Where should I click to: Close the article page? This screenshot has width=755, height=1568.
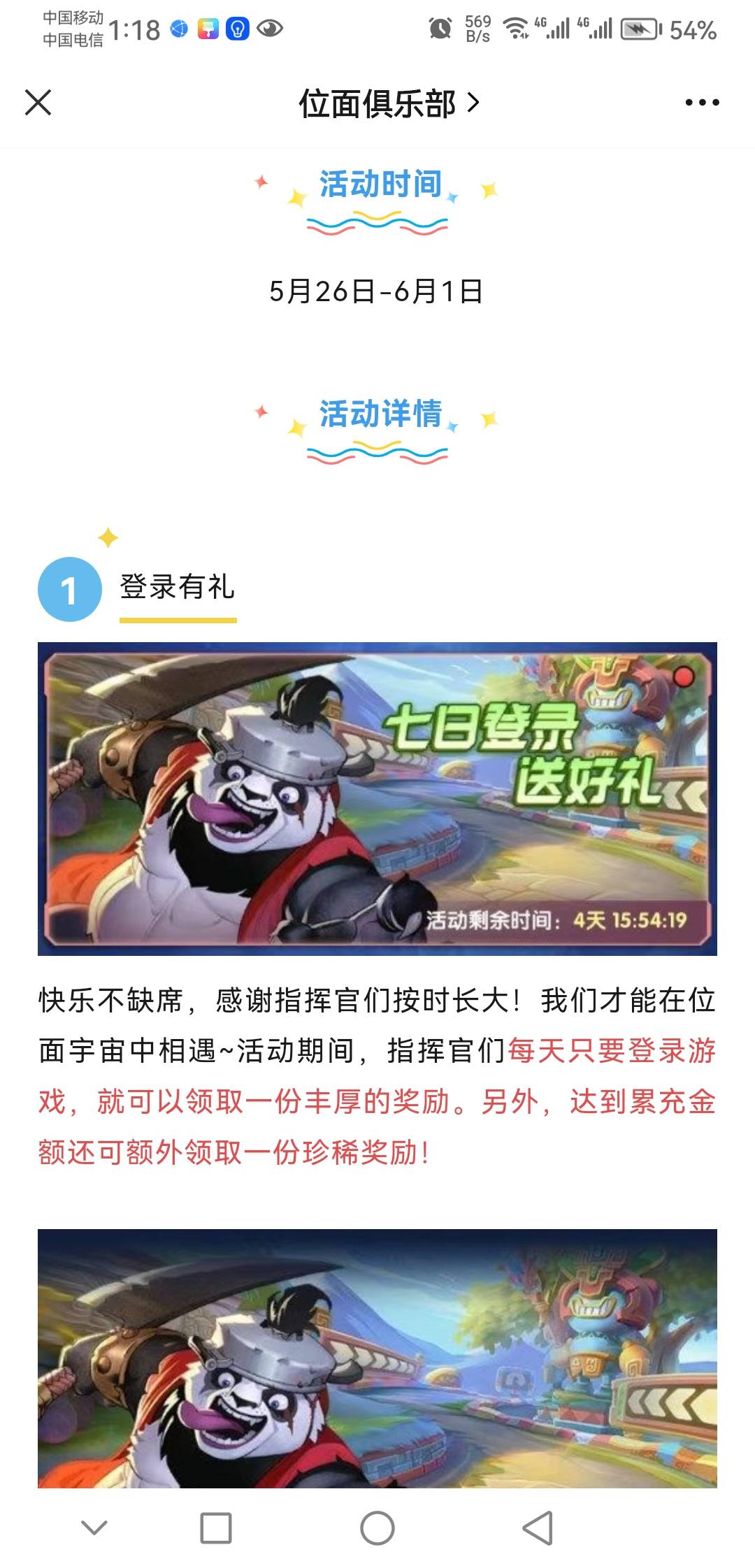[x=38, y=103]
